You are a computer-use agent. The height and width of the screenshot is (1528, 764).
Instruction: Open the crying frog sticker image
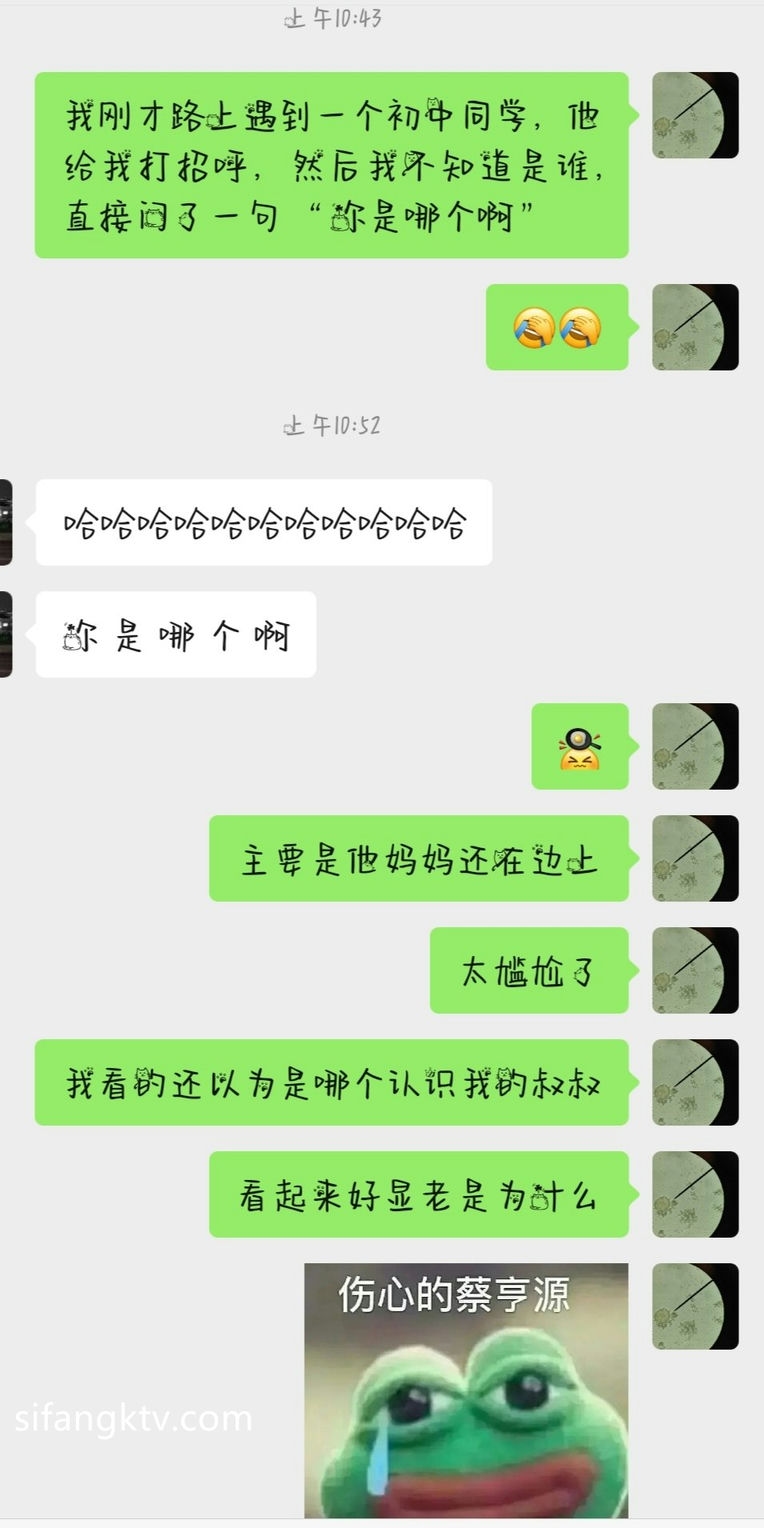[466, 1390]
